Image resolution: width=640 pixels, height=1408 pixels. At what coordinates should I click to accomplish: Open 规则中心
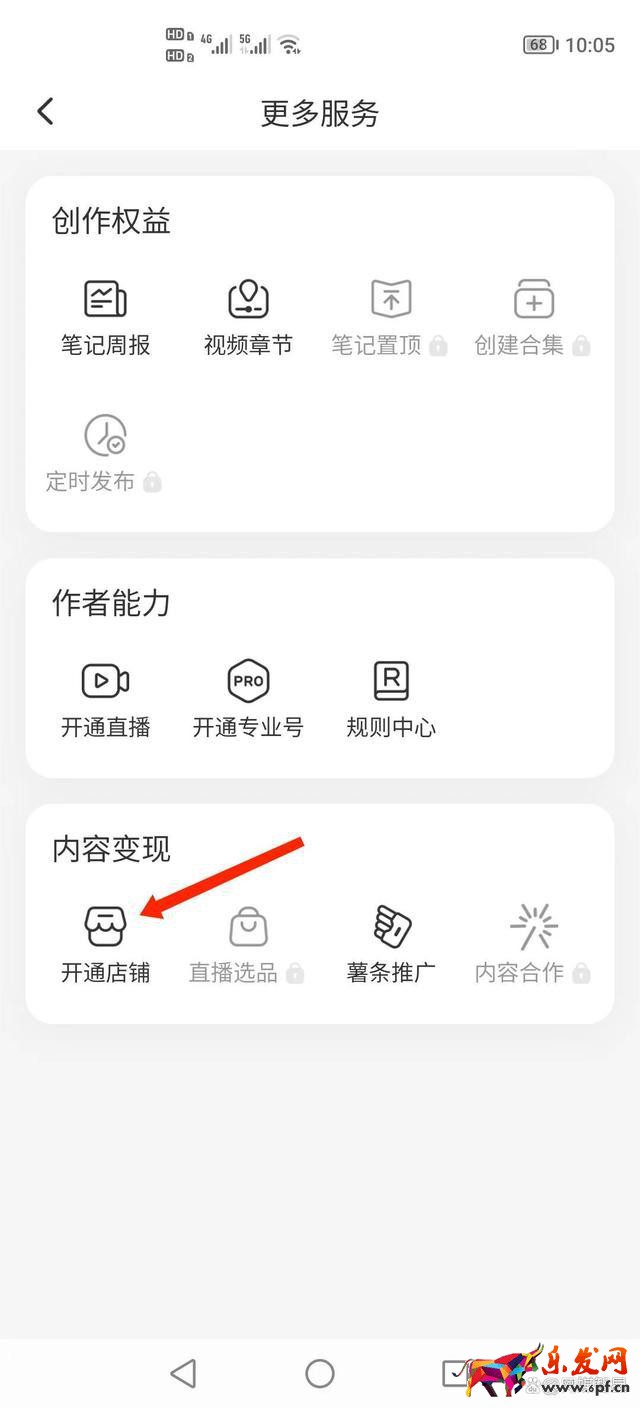[x=391, y=699]
